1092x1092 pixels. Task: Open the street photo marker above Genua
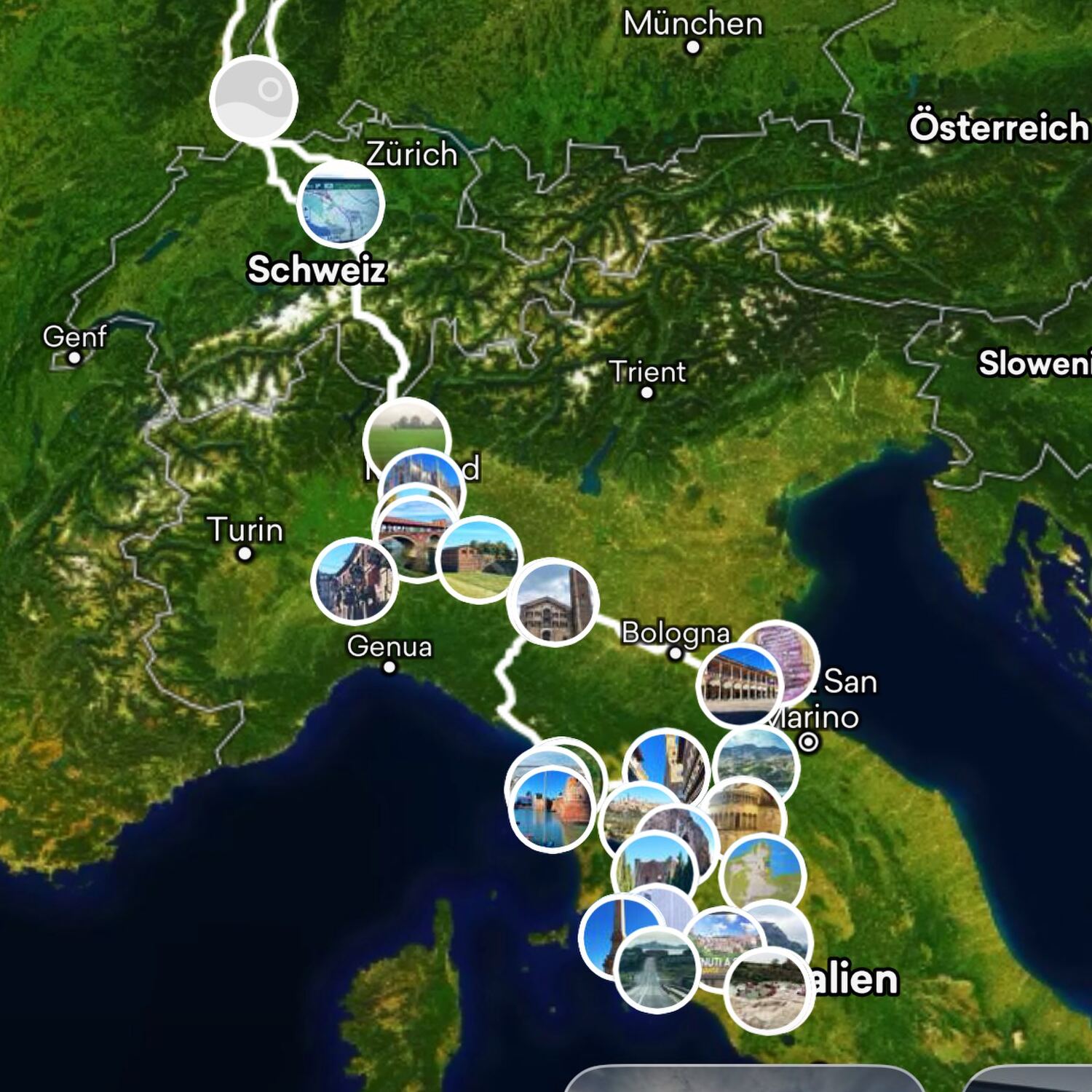[355, 581]
